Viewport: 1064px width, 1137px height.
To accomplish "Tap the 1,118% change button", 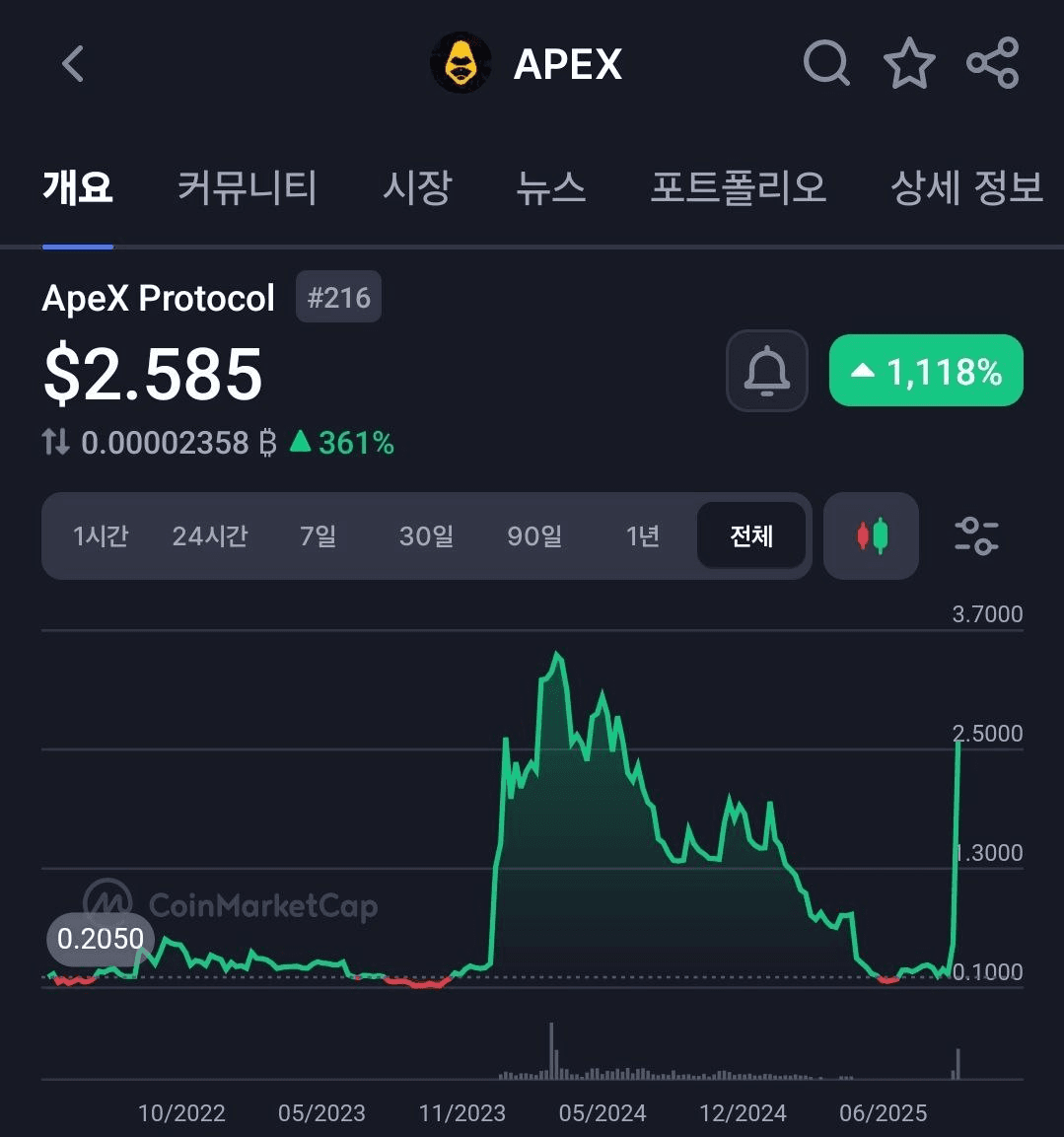I will [x=926, y=371].
